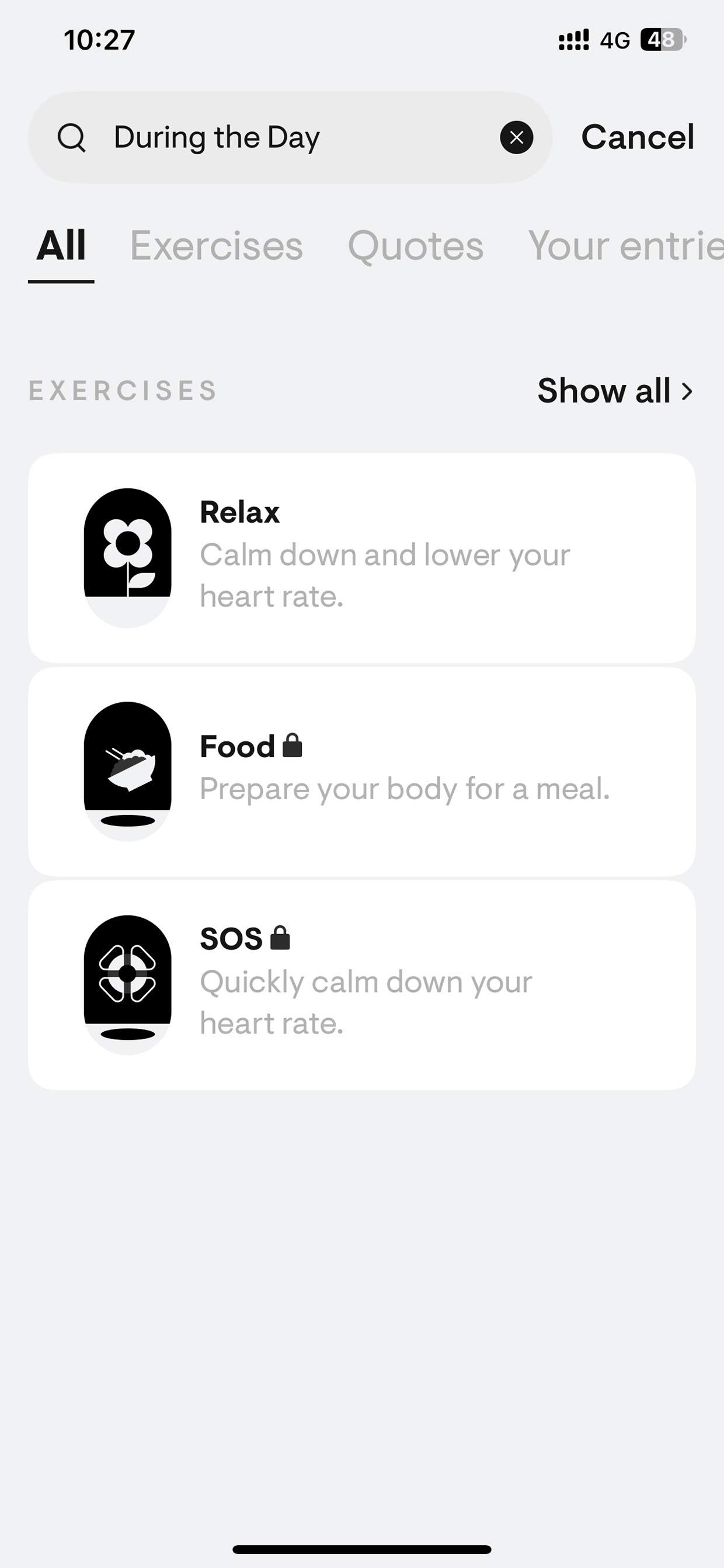Switch to the Exercises tab

coord(217,246)
